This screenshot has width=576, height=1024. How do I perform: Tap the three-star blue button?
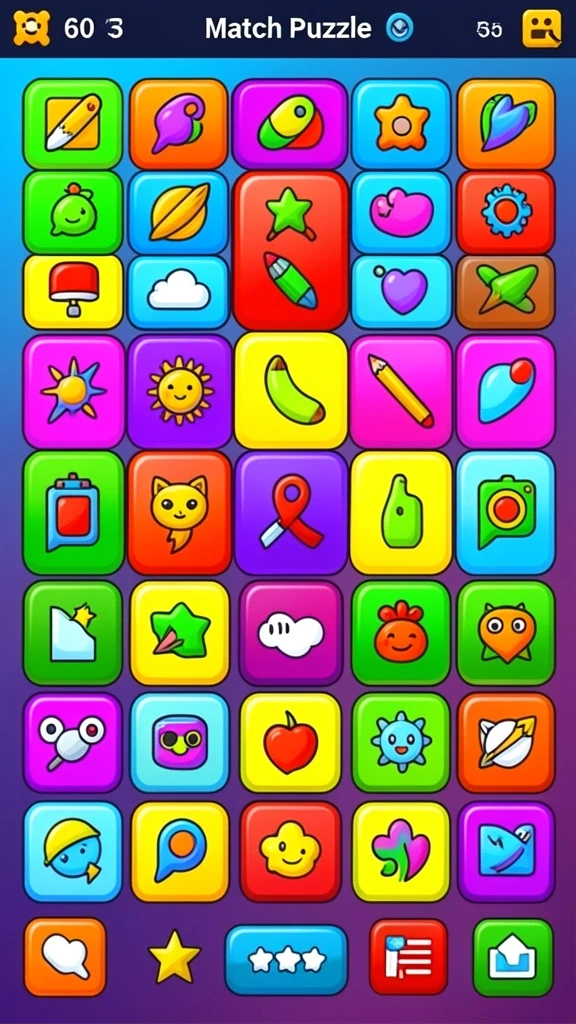(x=287, y=959)
